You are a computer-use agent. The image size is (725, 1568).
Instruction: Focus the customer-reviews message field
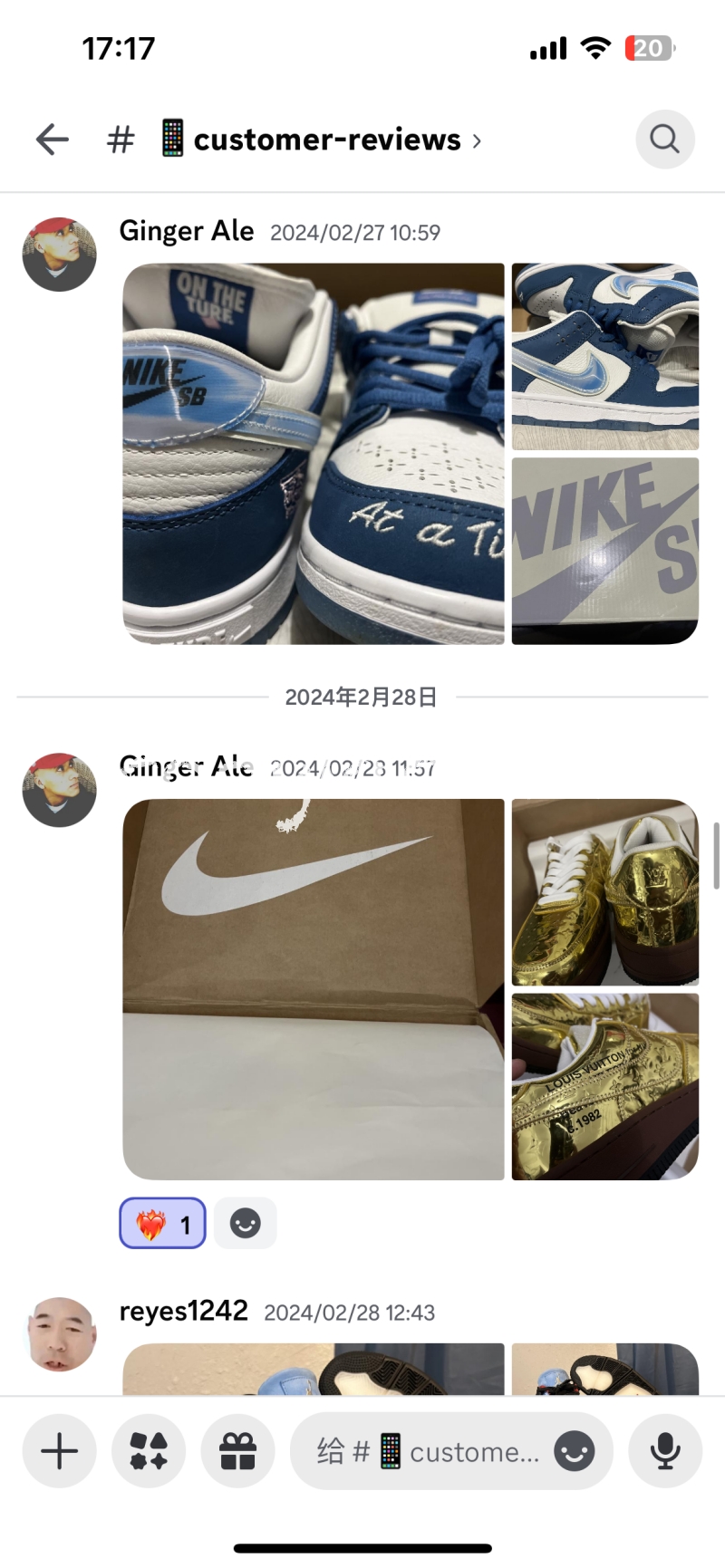(426, 1451)
